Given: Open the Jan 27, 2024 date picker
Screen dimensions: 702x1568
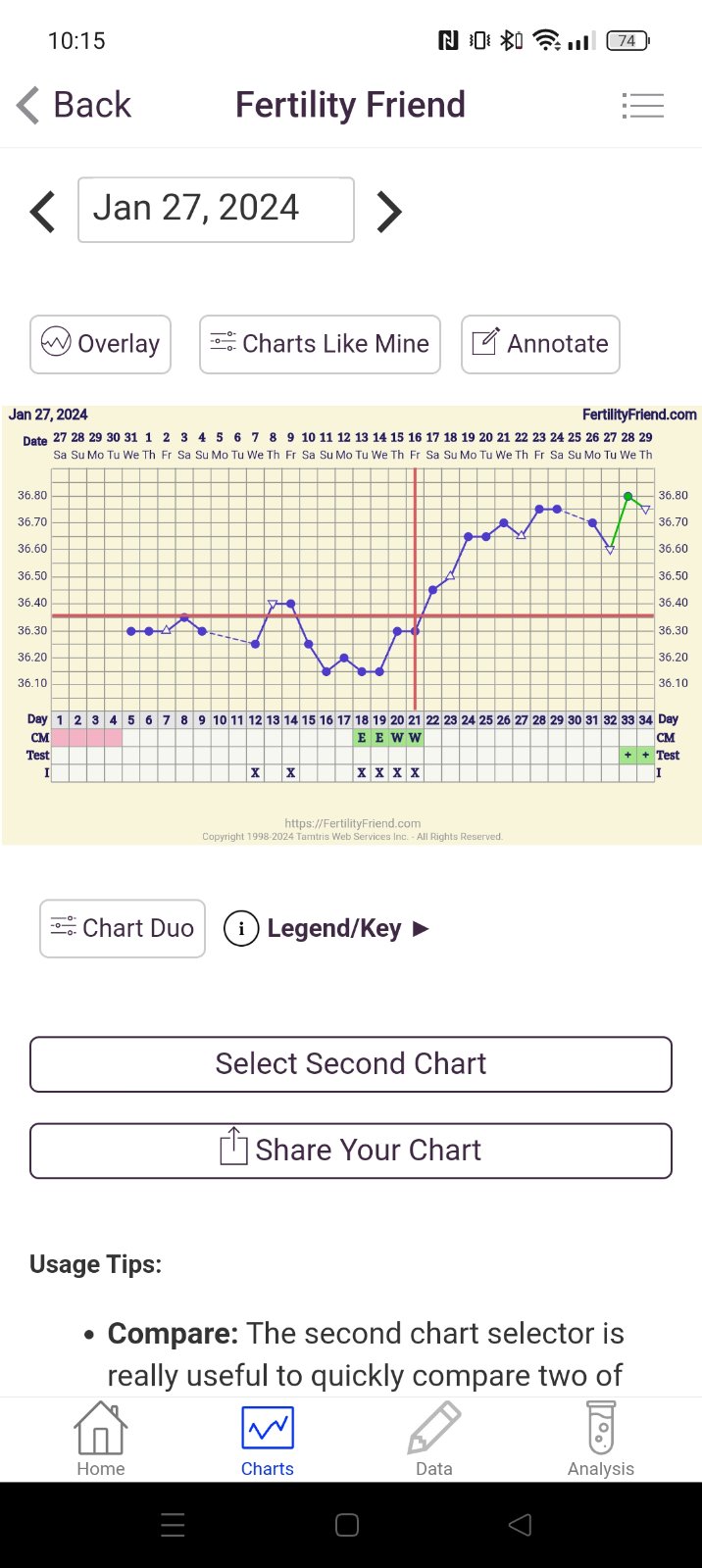Looking at the screenshot, I should (216, 209).
